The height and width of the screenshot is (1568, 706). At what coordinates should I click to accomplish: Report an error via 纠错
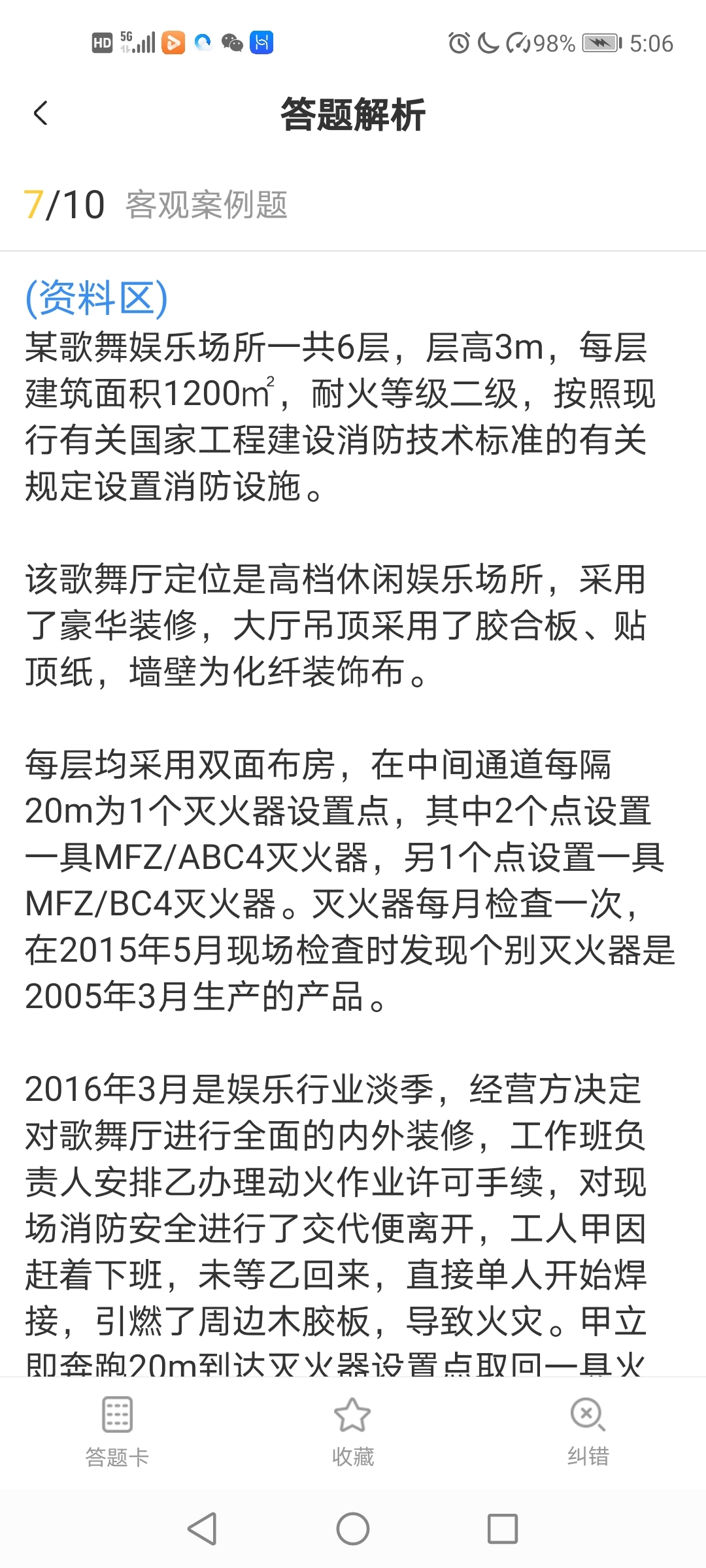(588, 1432)
